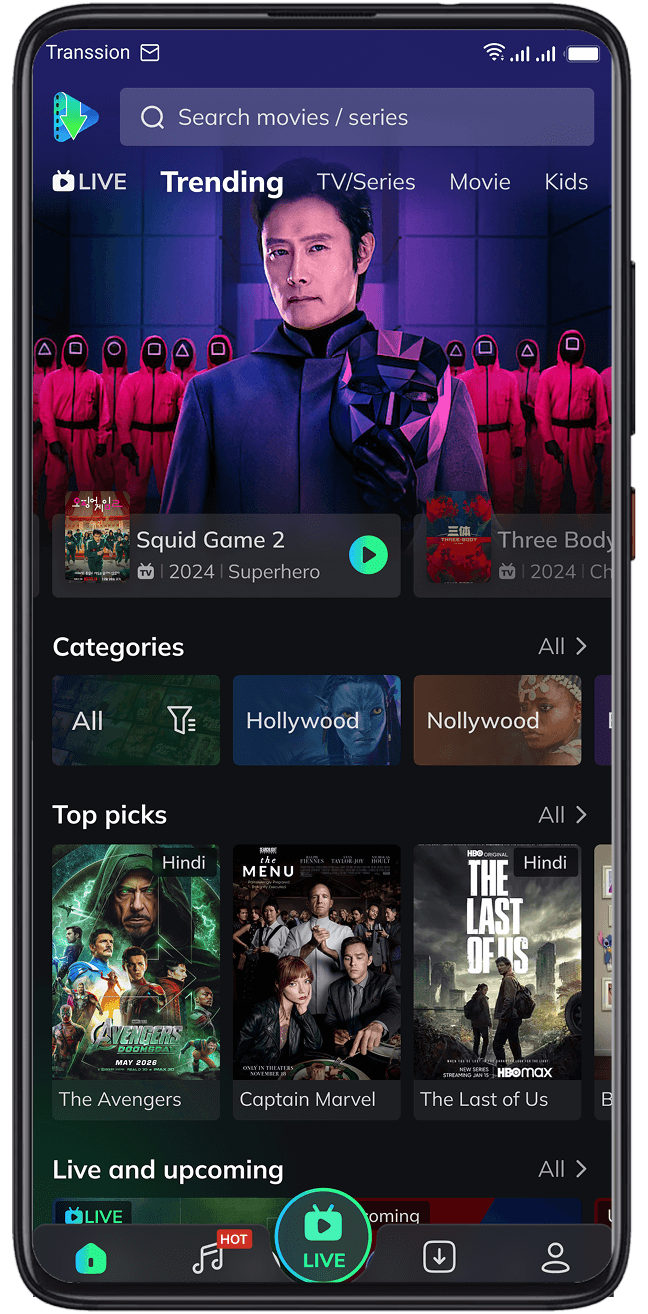Open the All categories filter tile
The width and height of the screenshot is (648, 1314).
pyautogui.click(x=136, y=720)
